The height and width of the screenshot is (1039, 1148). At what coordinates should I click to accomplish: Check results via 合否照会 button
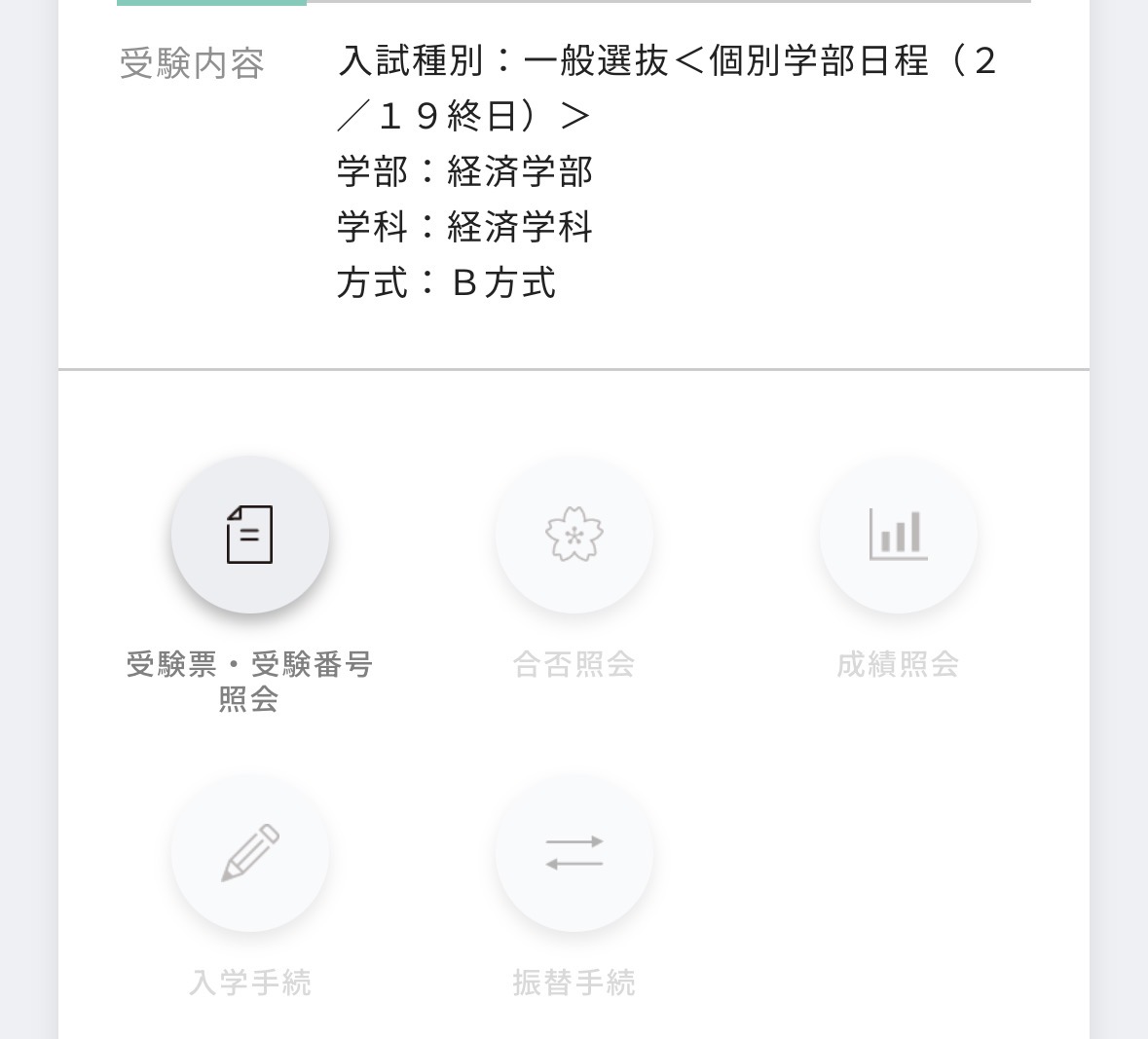574,535
